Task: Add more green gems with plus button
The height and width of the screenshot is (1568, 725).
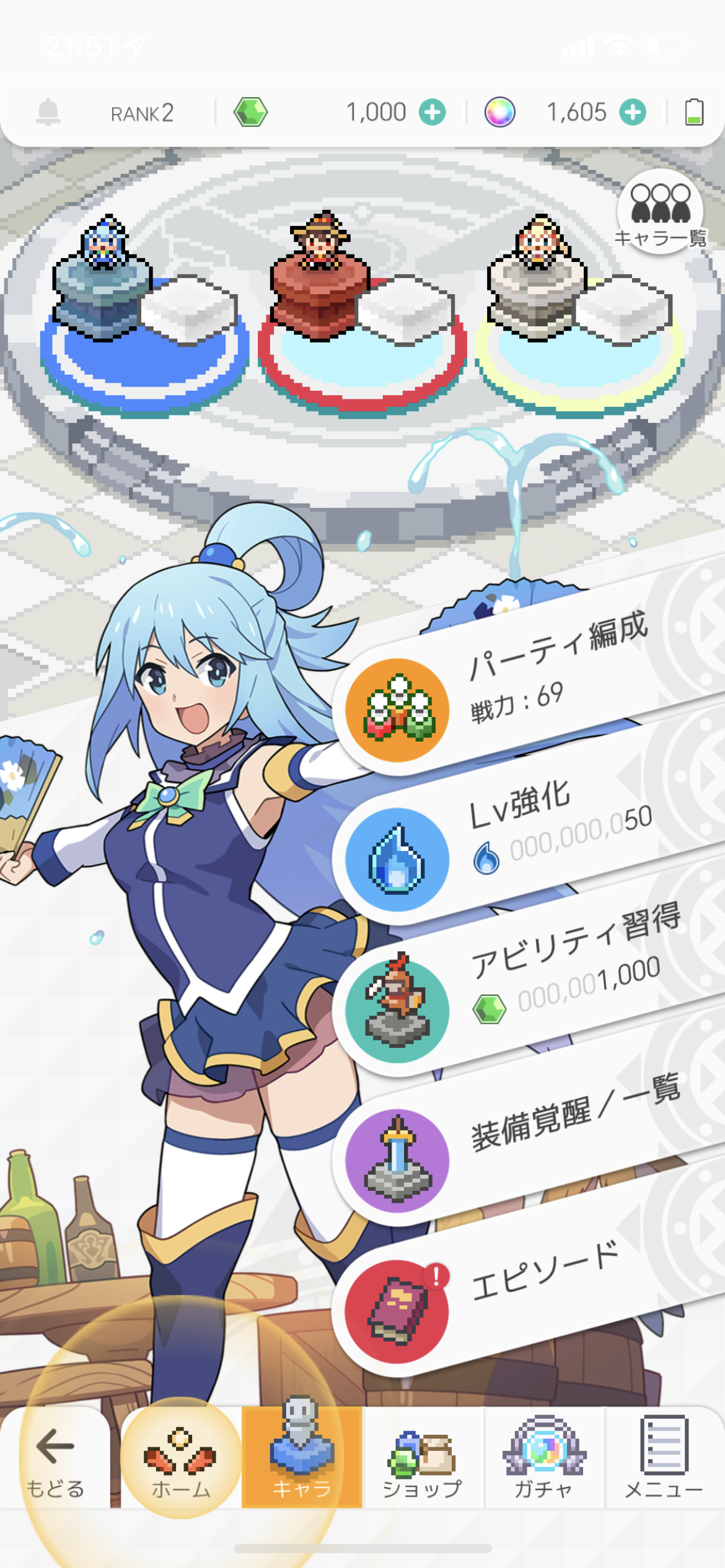Action: click(x=432, y=113)
